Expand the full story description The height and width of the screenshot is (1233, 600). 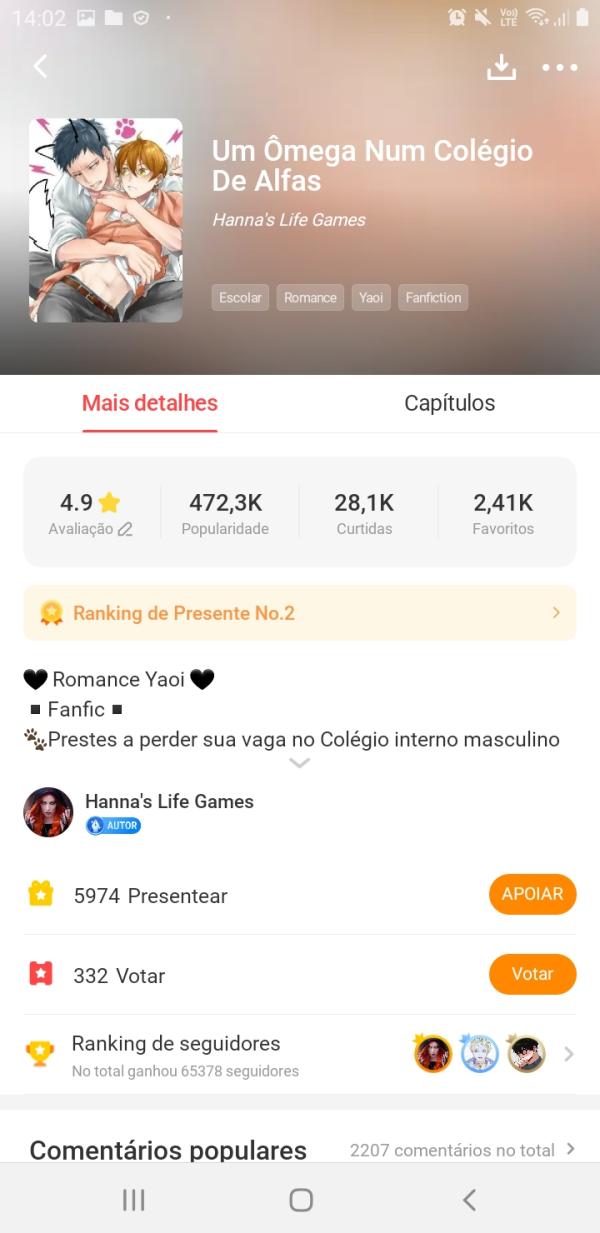tap(299, 763)
